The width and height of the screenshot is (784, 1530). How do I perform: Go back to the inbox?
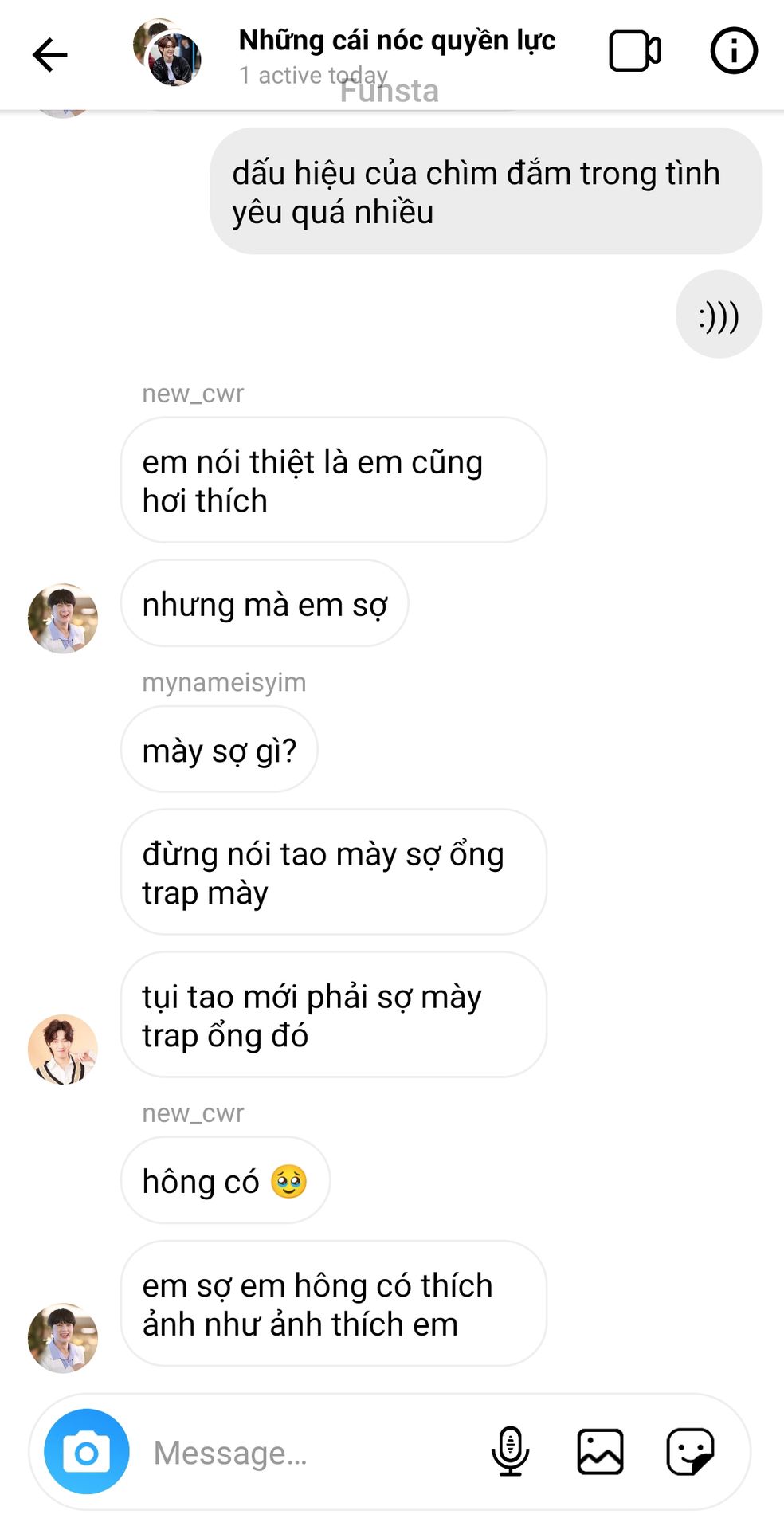49,55
